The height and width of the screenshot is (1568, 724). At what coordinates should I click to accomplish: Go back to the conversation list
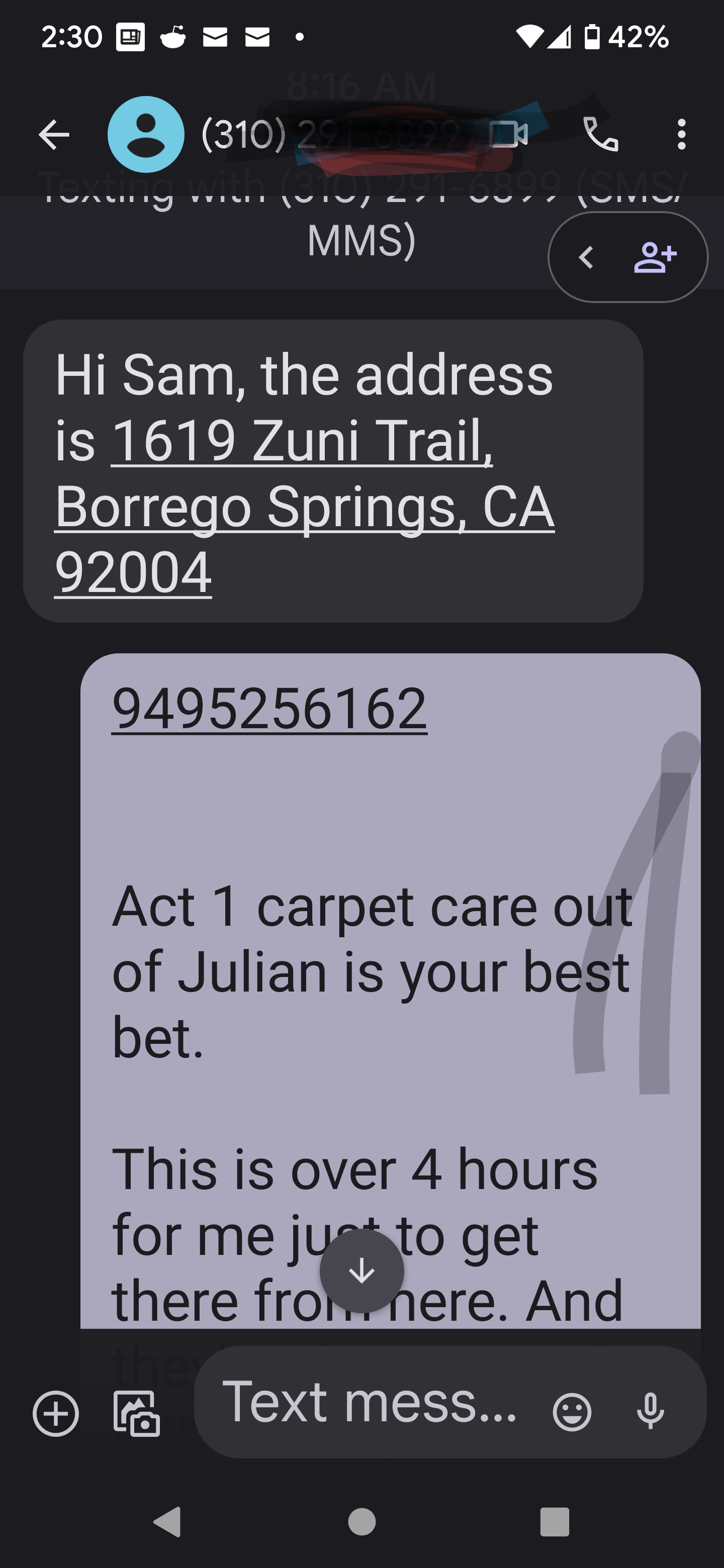(54, 135)
